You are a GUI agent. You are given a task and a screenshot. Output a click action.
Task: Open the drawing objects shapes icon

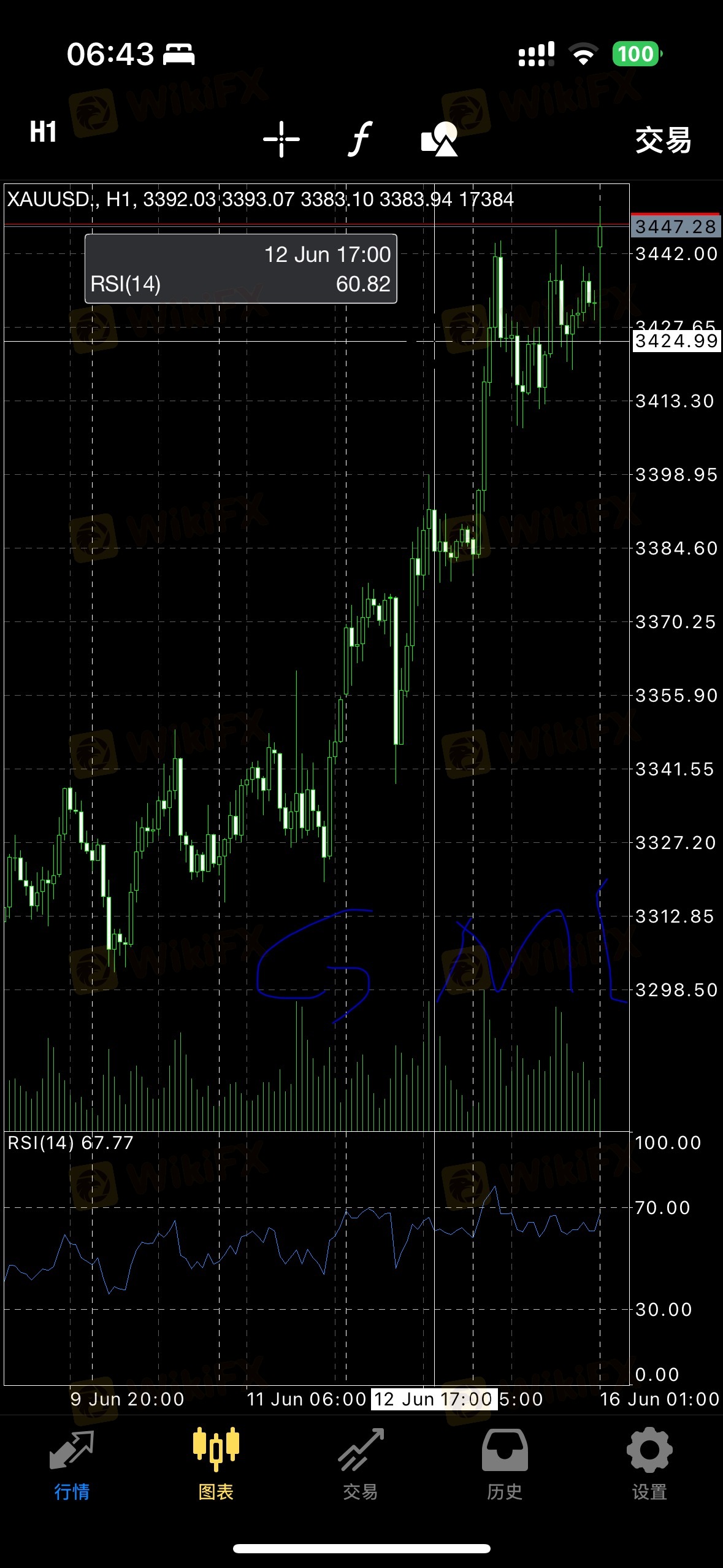(x=440, y=139)
